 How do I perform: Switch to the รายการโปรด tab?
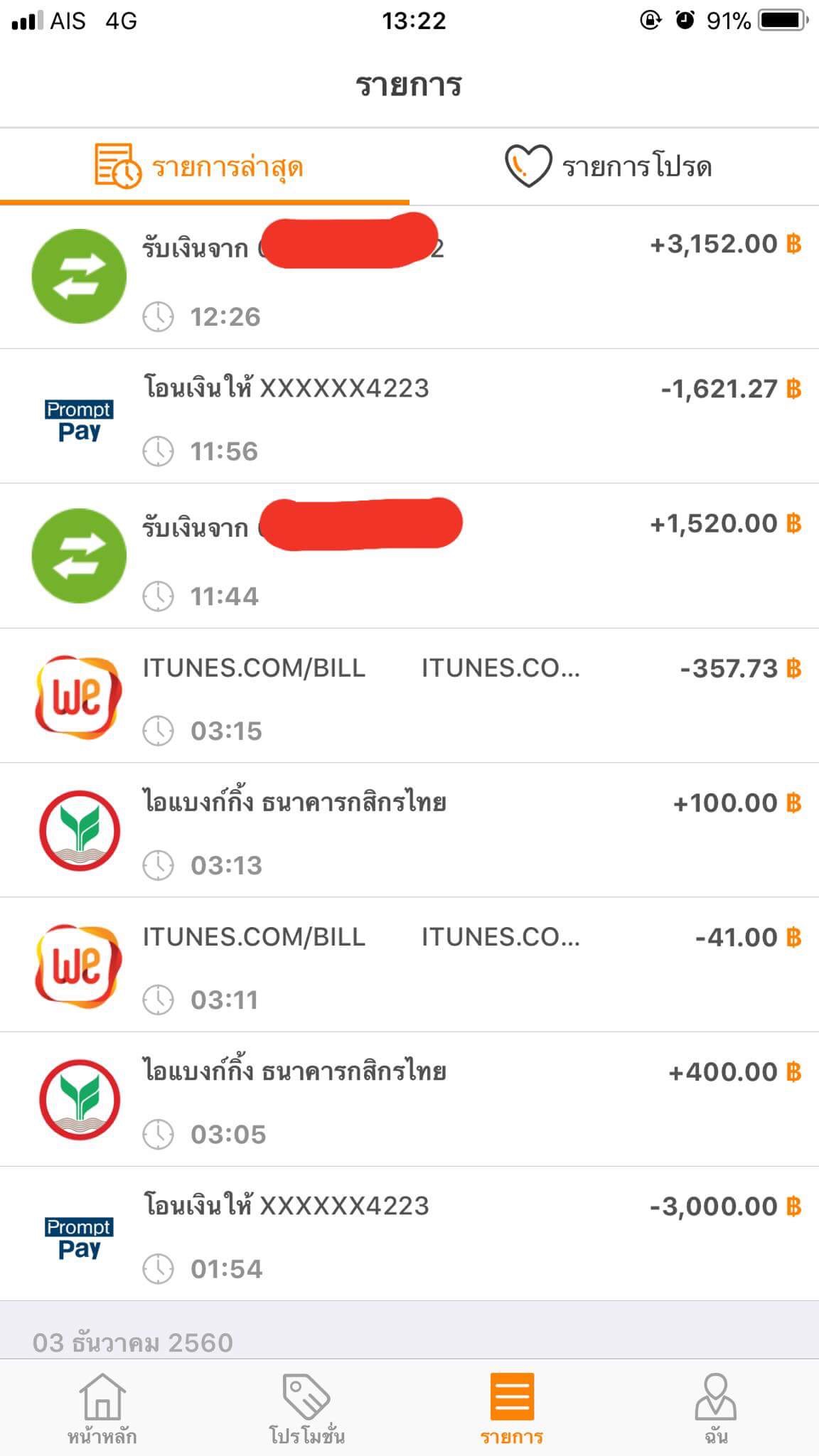pyautogui.click(x=614, y=167)
